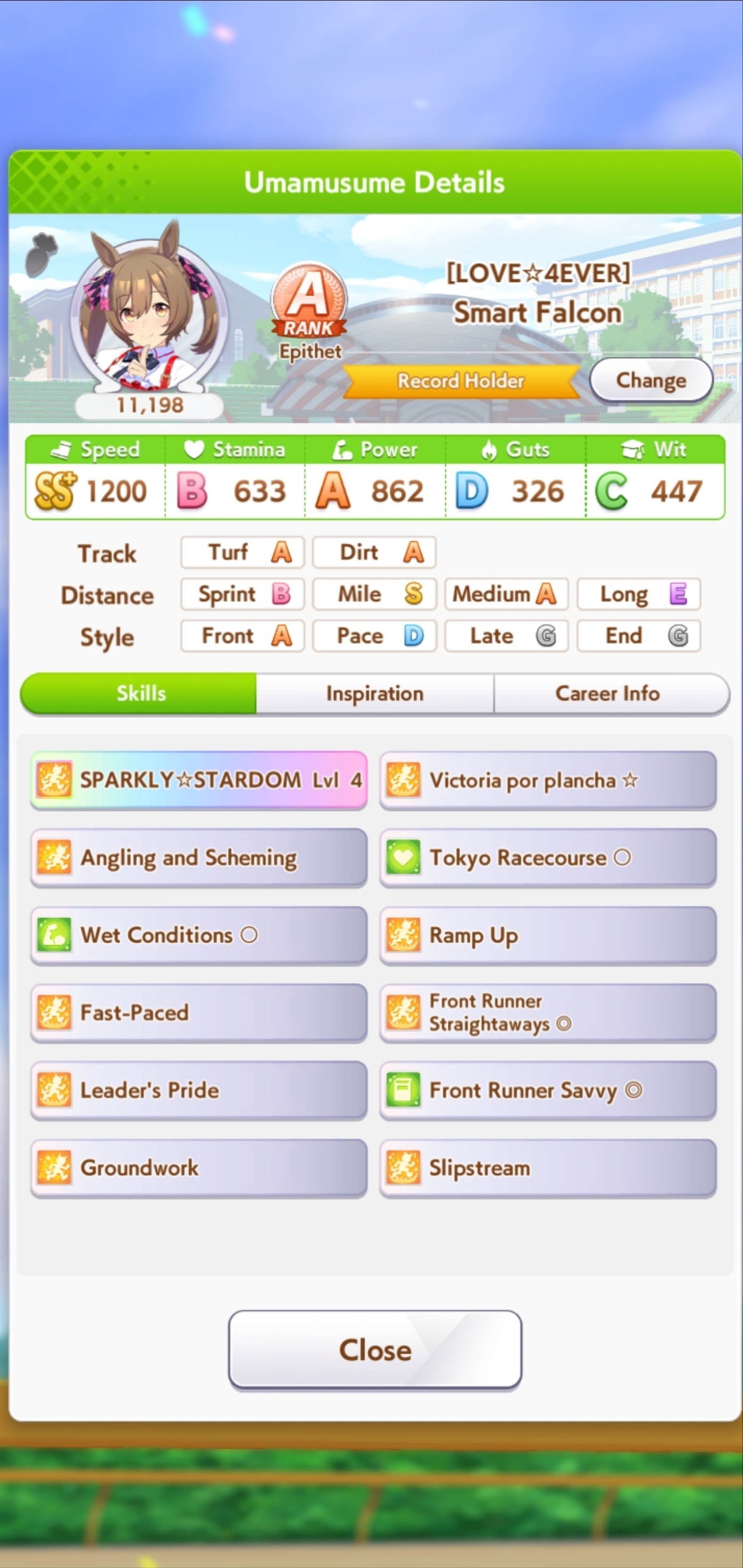
Task: Show Angling and Scheming skill info
Action: pyautogui.click(x=199, y=857)
